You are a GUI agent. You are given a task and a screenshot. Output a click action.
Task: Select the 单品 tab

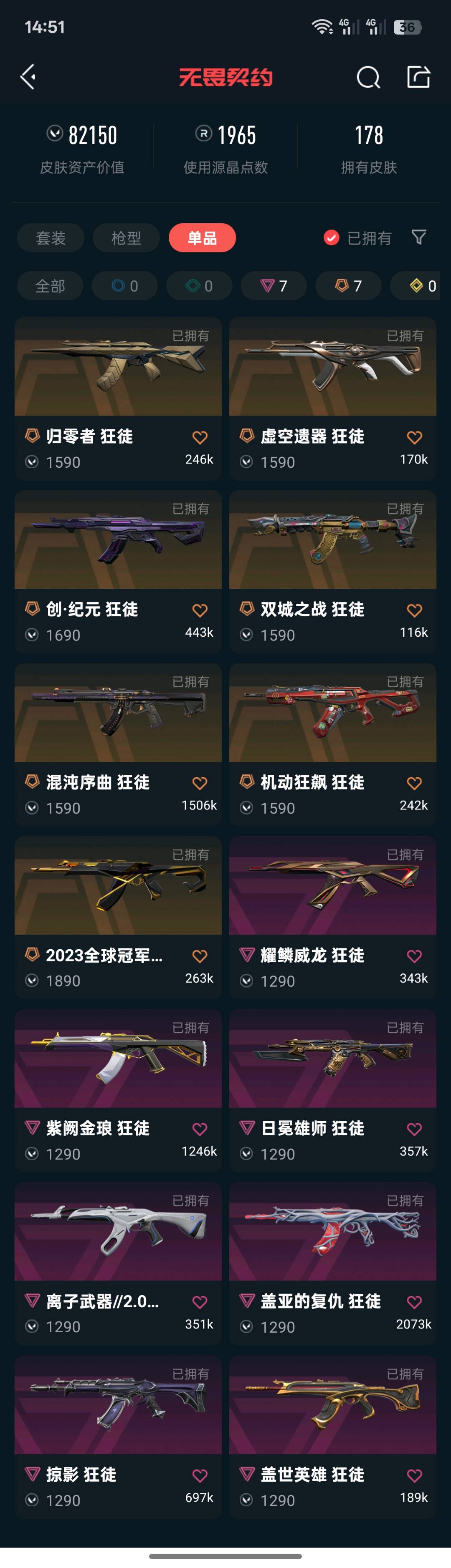point(202,237)
